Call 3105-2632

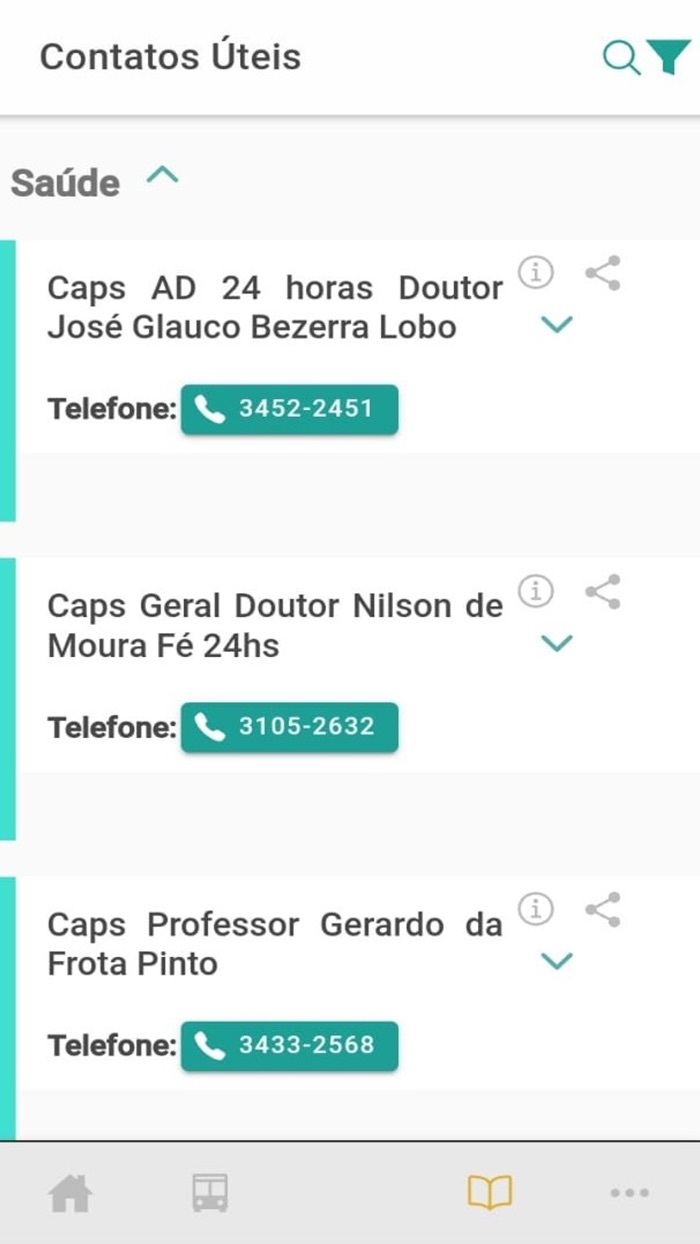(289, 728)
